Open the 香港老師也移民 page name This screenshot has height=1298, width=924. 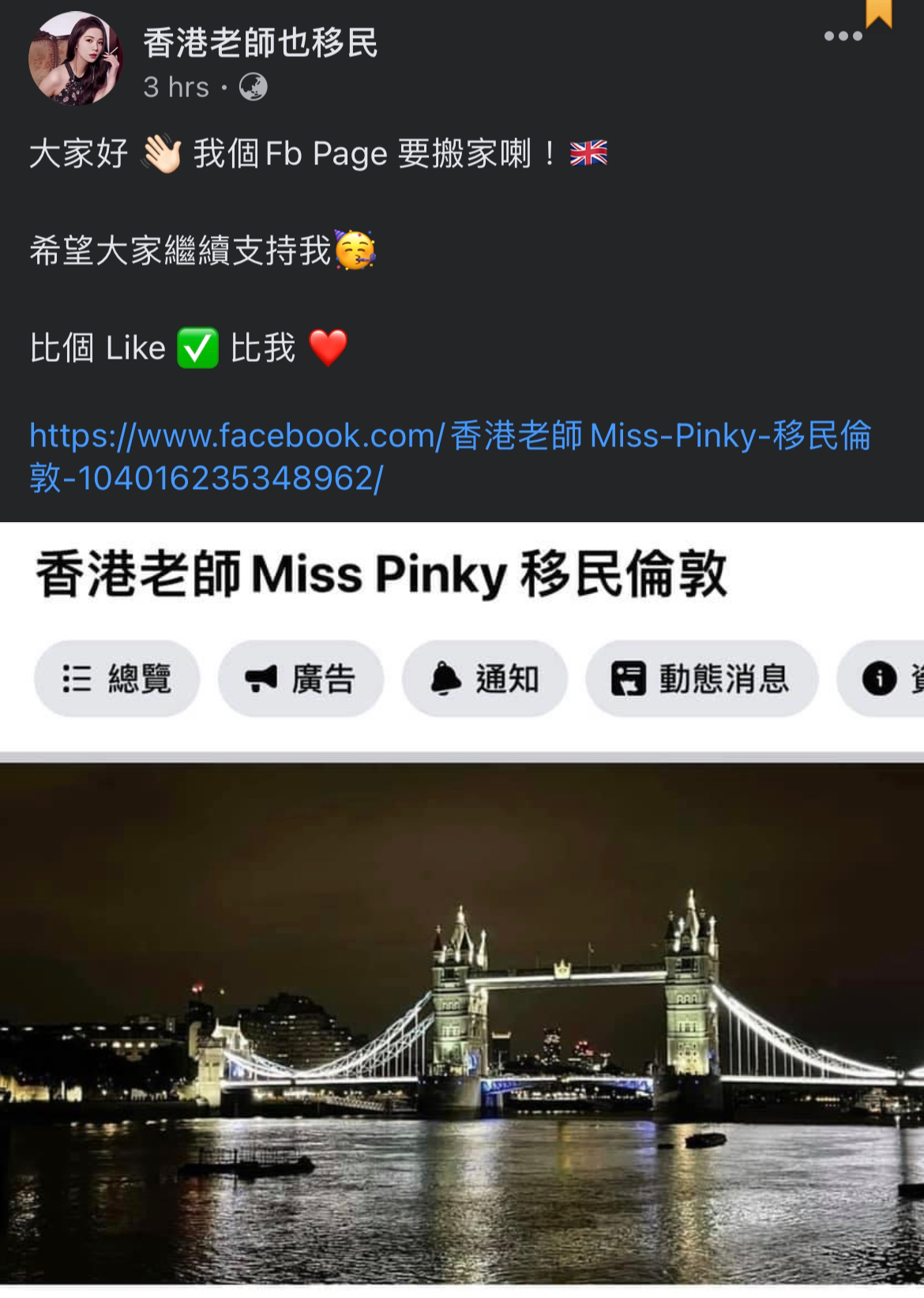coord(261,43)
